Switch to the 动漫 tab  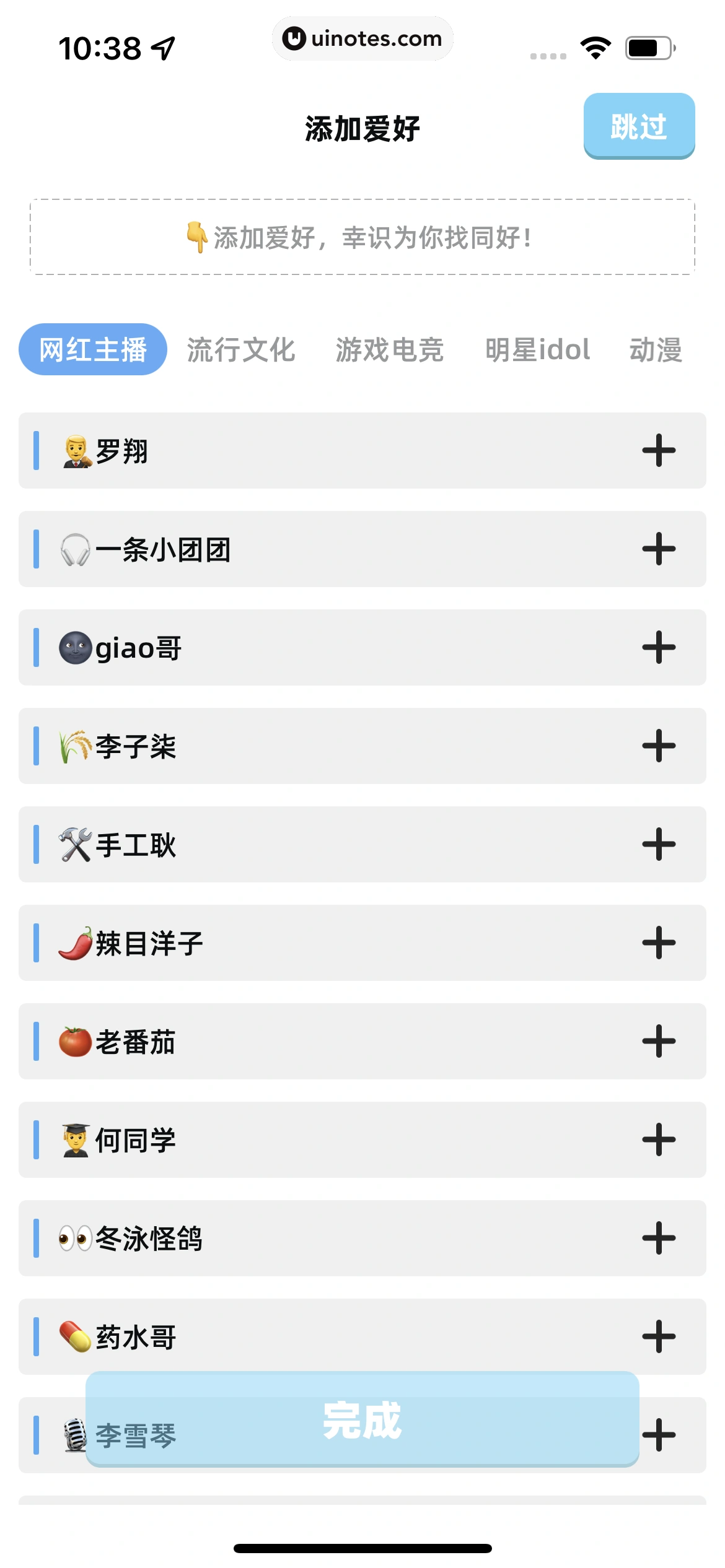click(656, 350)
